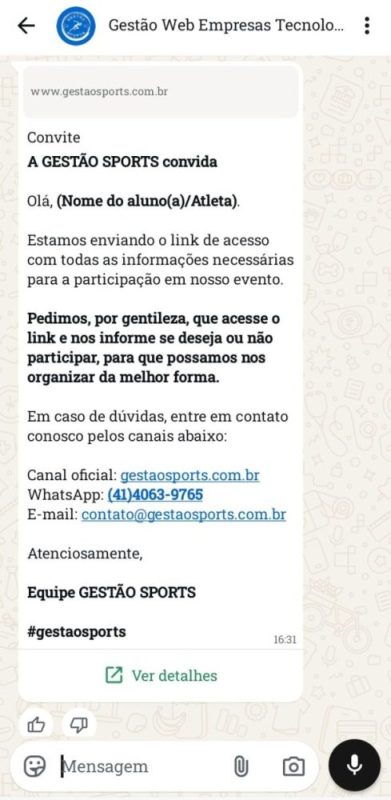
Task: Open the emoji sticker picker
Action: 35,766
